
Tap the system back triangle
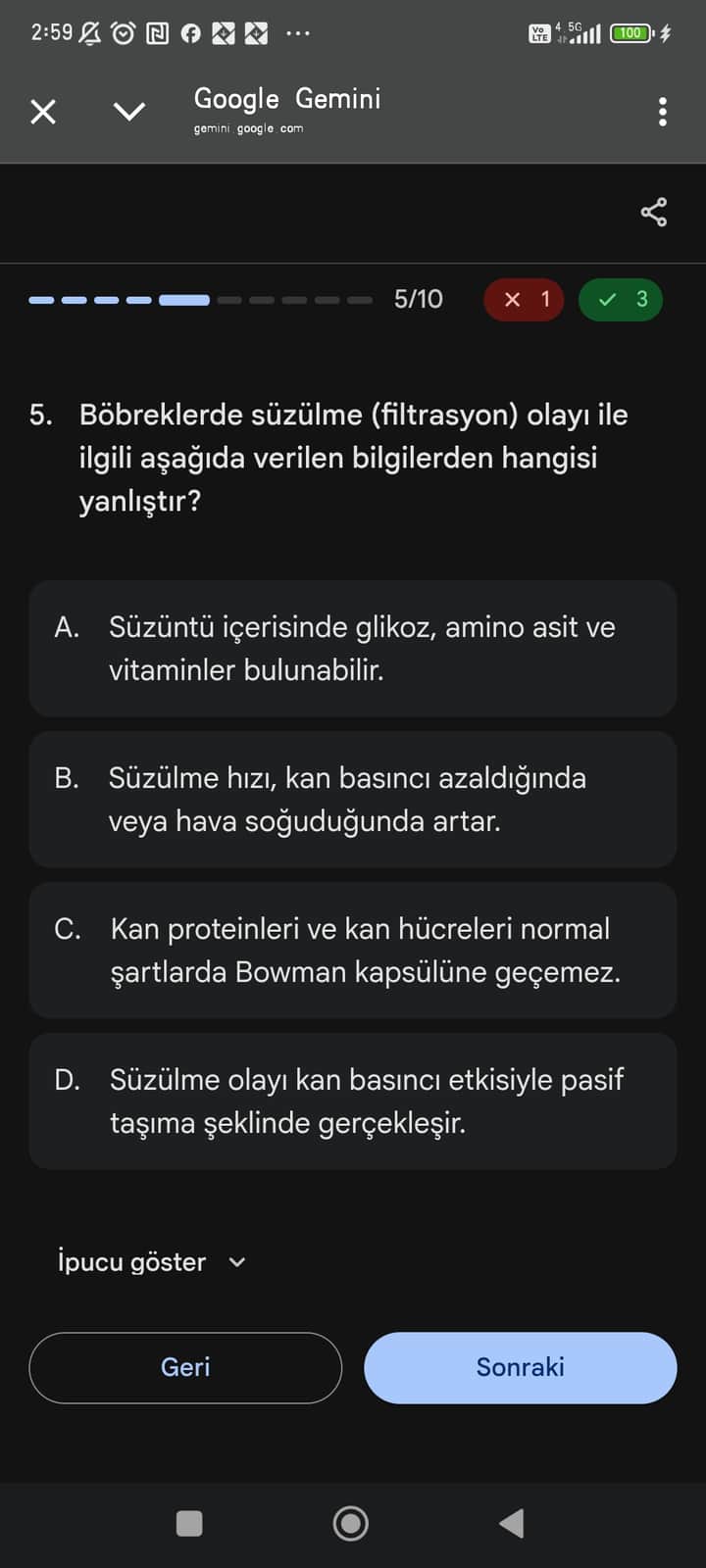tap(512, 1523)
